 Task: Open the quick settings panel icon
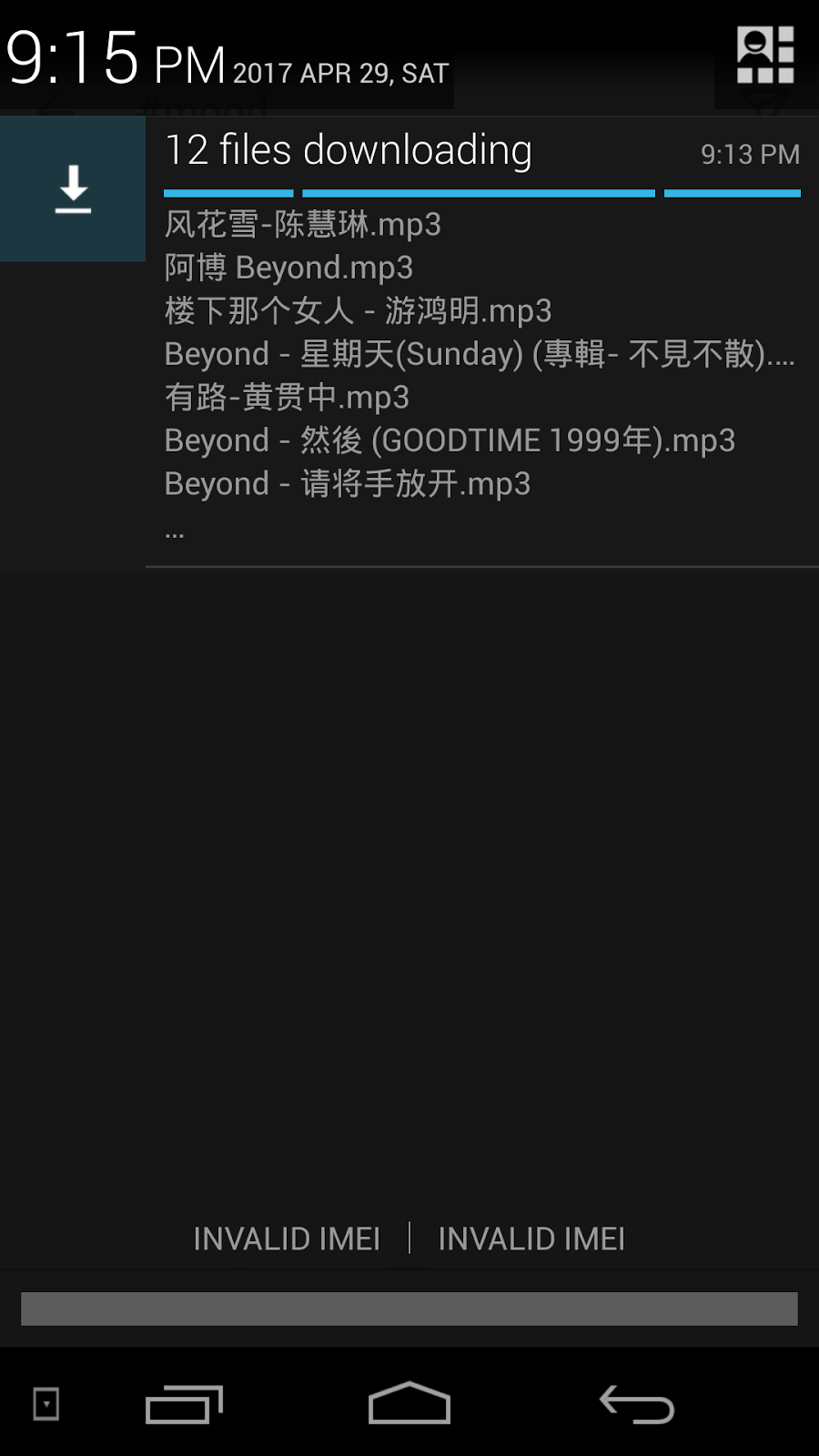(765, 55)
